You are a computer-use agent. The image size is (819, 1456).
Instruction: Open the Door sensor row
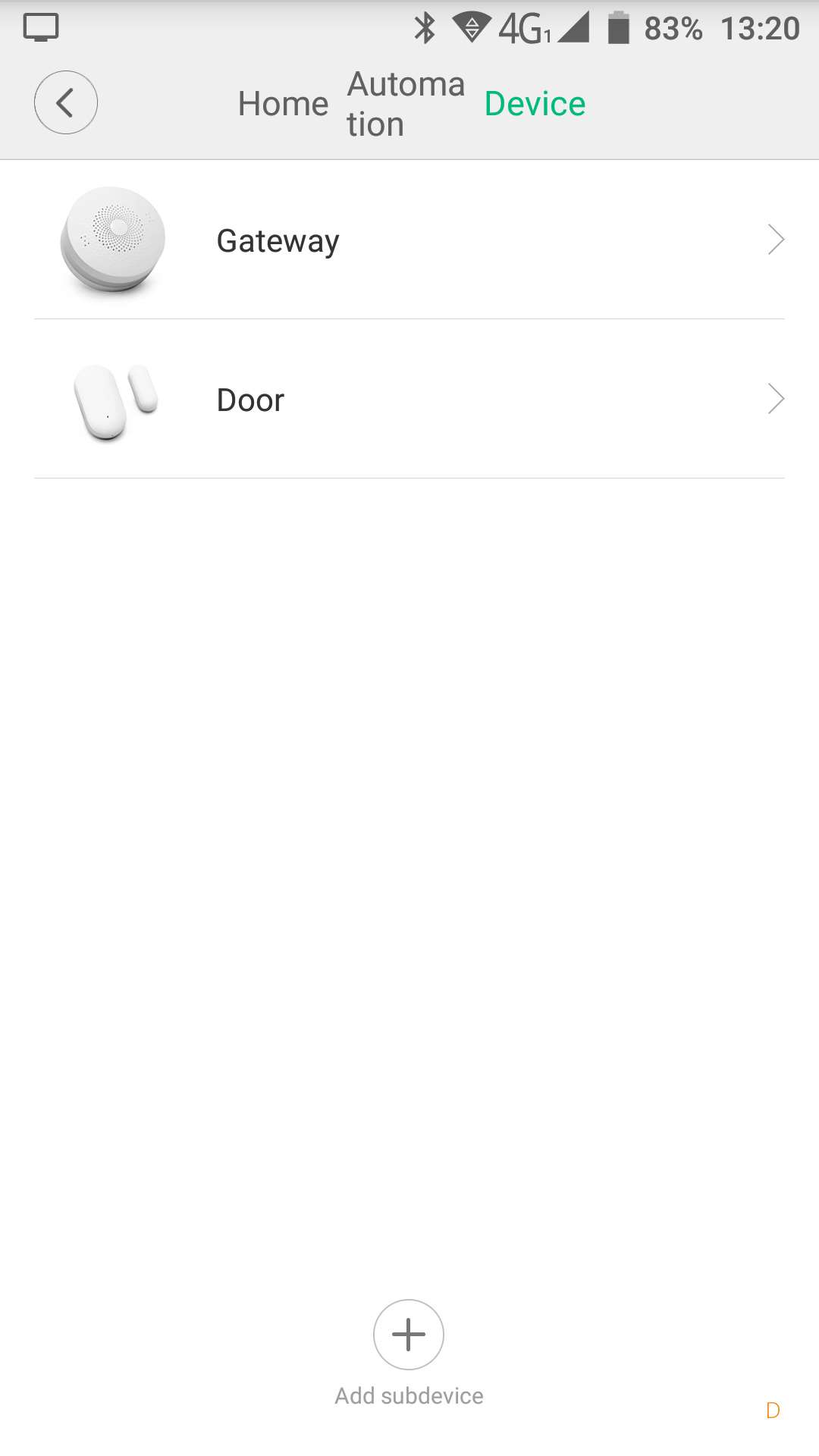click(409, 400)
